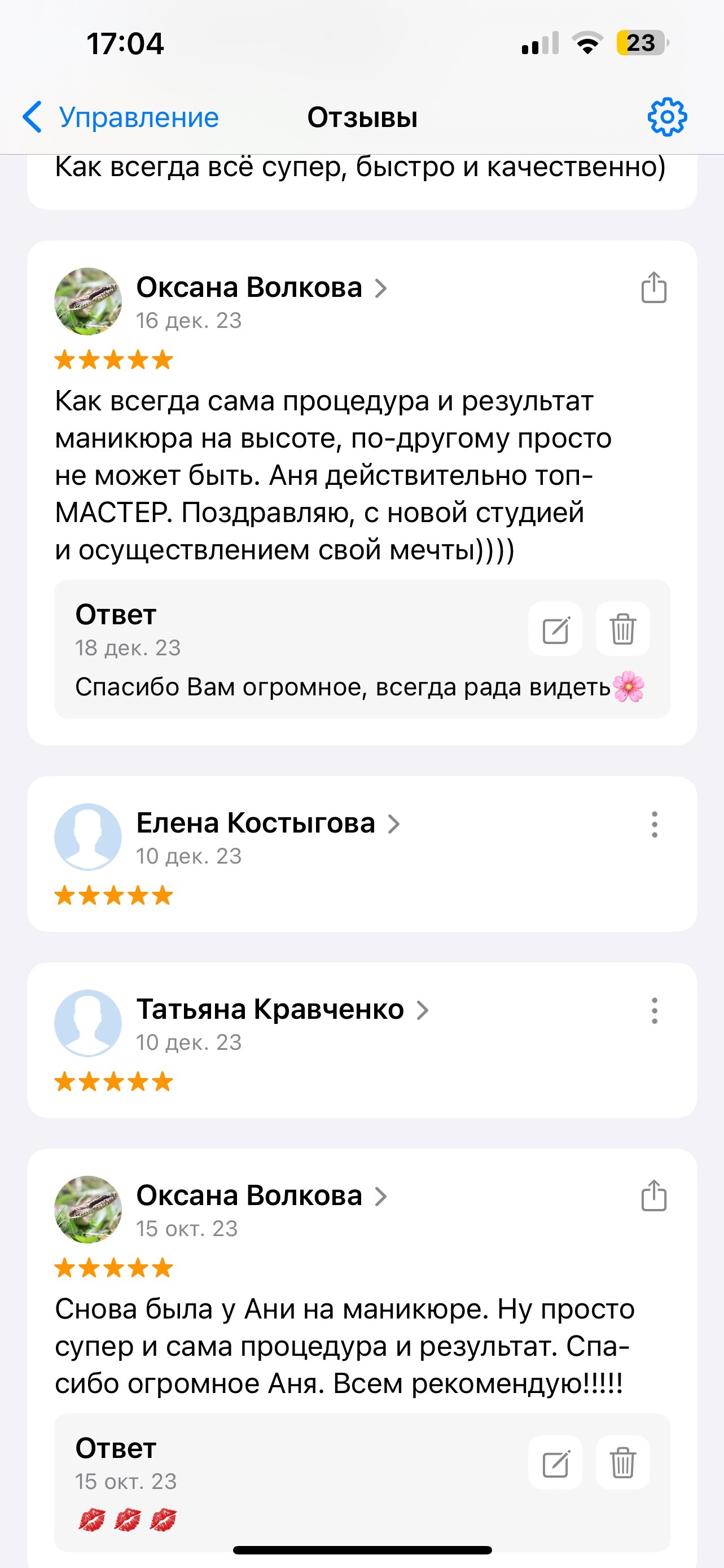Show more options for Татьяна Кравченко's review
The width and height of the screenshot is (724, 1568).
(x=654, y=1010)
